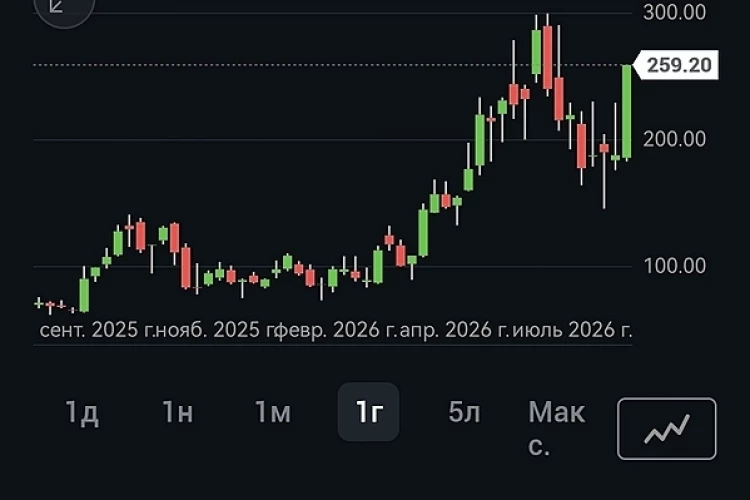This screenshot has width=750, height=500.
Task: Show the 1м period chart
Action: tap(273, 412)
